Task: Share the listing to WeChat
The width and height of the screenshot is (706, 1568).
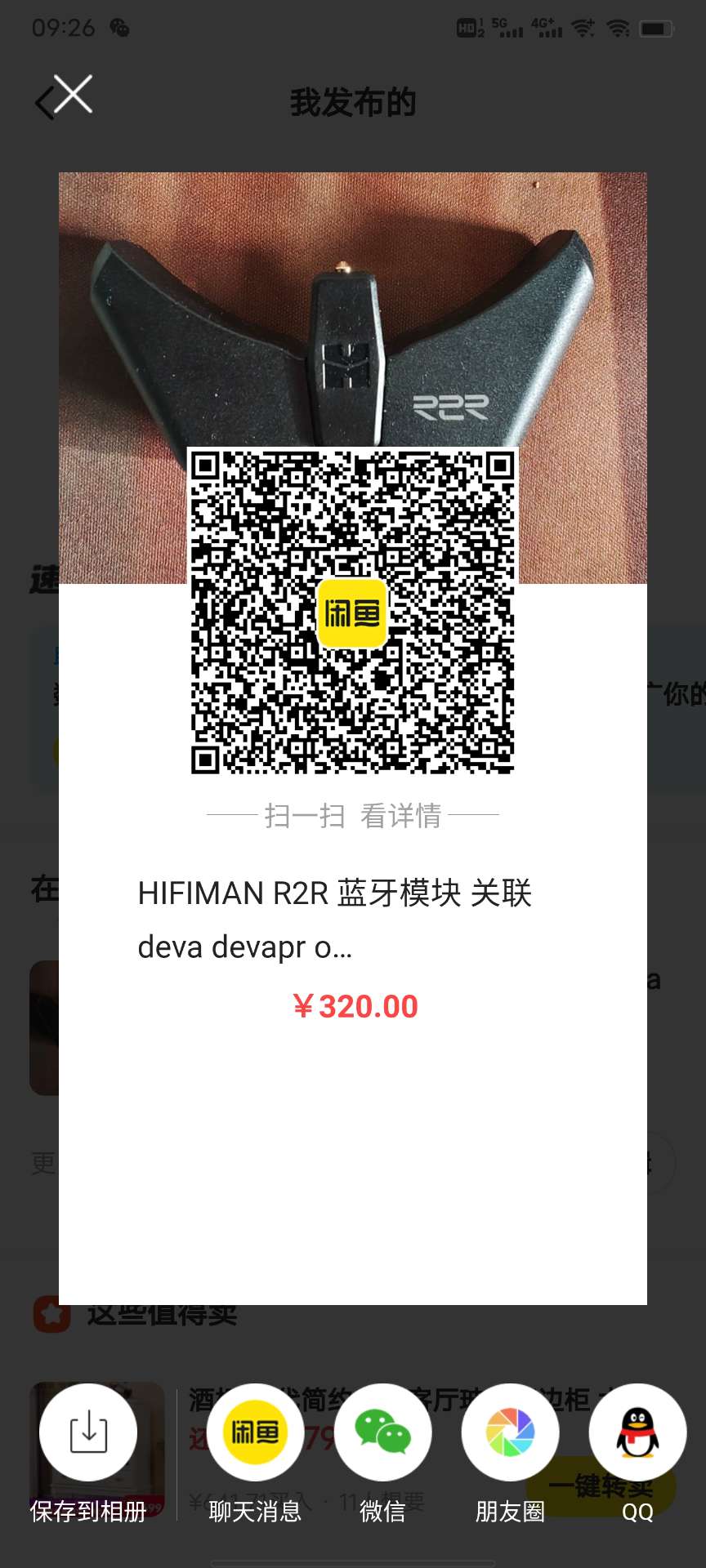Action: click(382, 1432)
